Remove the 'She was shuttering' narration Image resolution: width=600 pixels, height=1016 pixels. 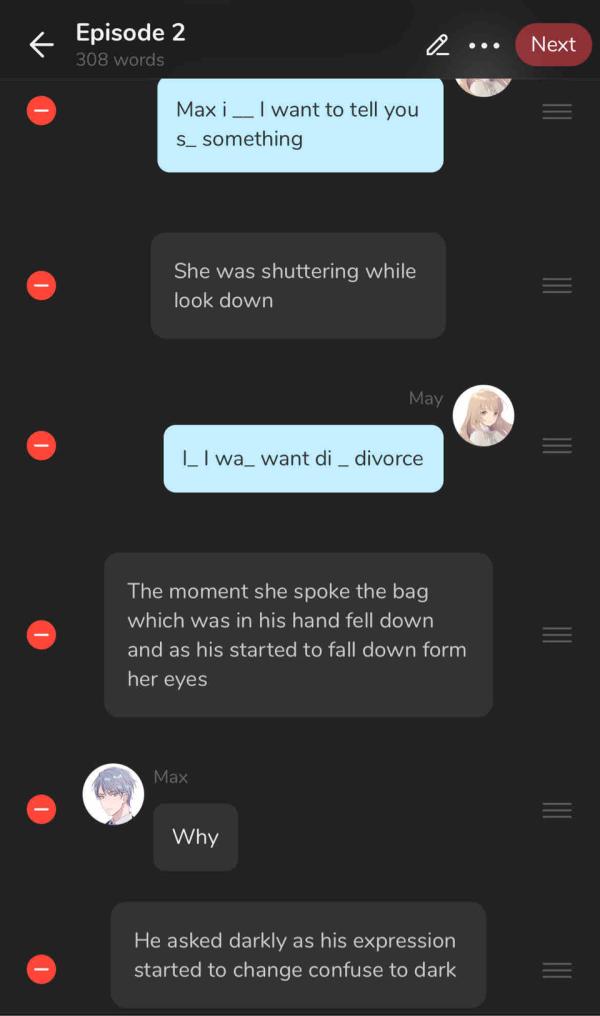coord(41,286)
